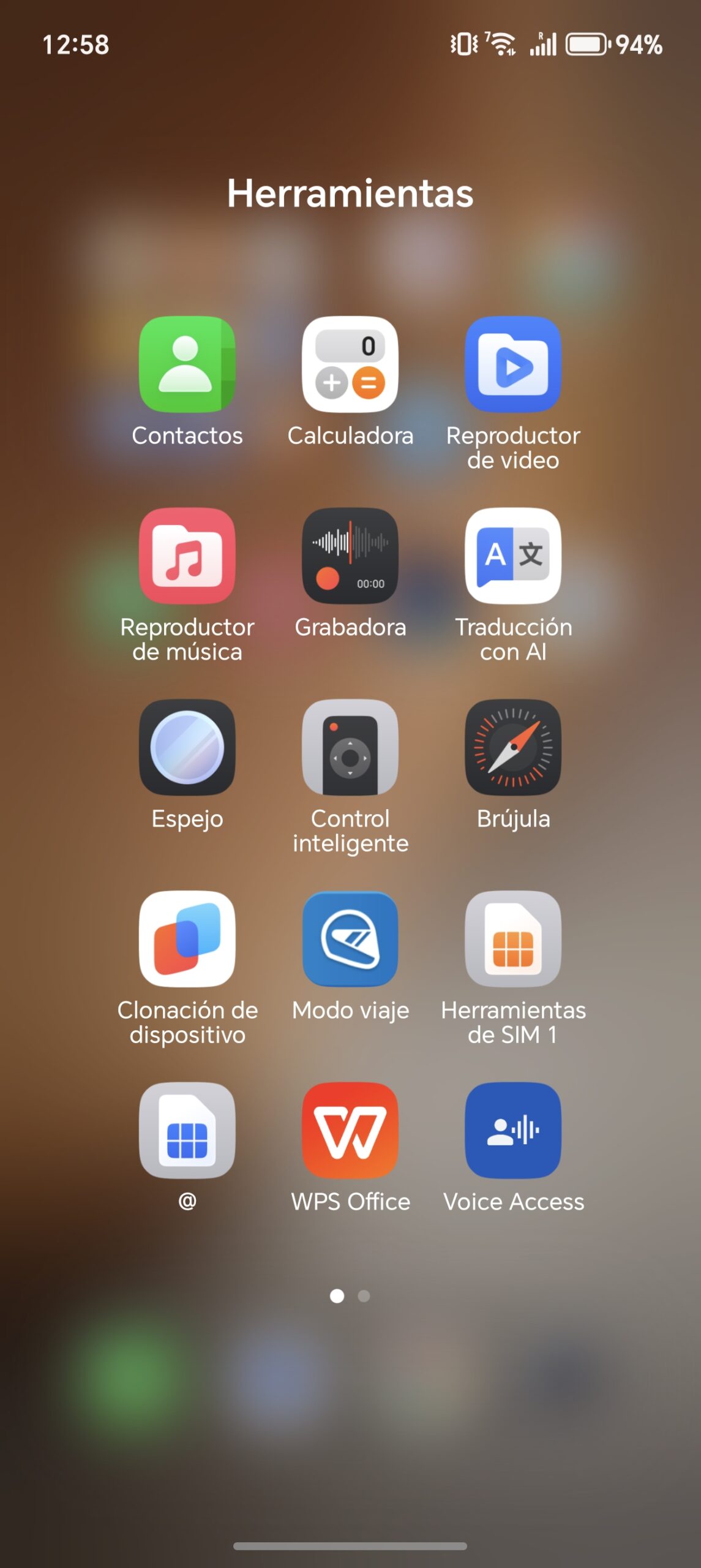
Task: Open Herramientas de SIM 1
Action: pos(513,939)
